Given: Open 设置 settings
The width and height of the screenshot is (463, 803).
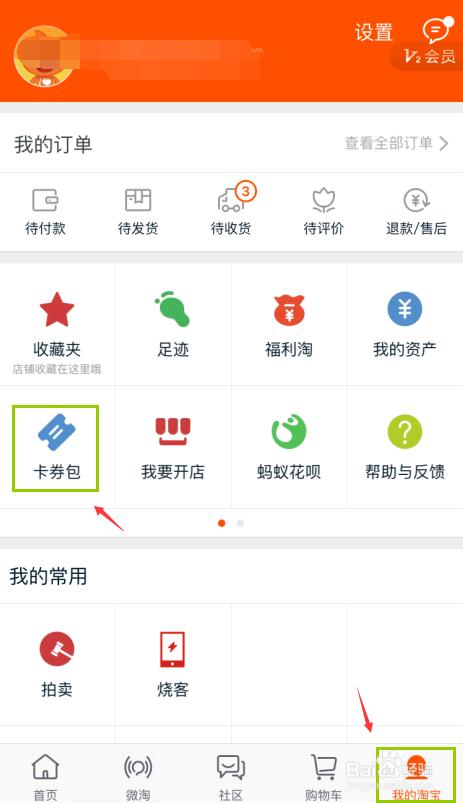Looking at the screenshot, I should point(373,32).
